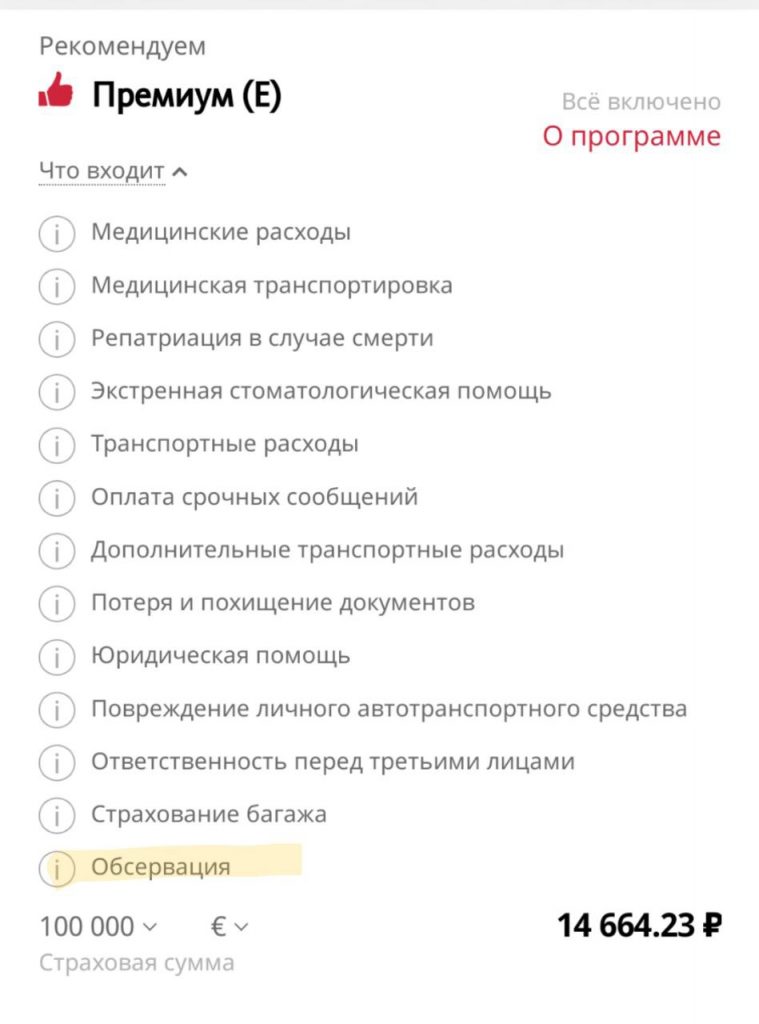Show info for Медицинские расходы
The width and height of the screenshot is (759, 1024).
tap(57, 235)
